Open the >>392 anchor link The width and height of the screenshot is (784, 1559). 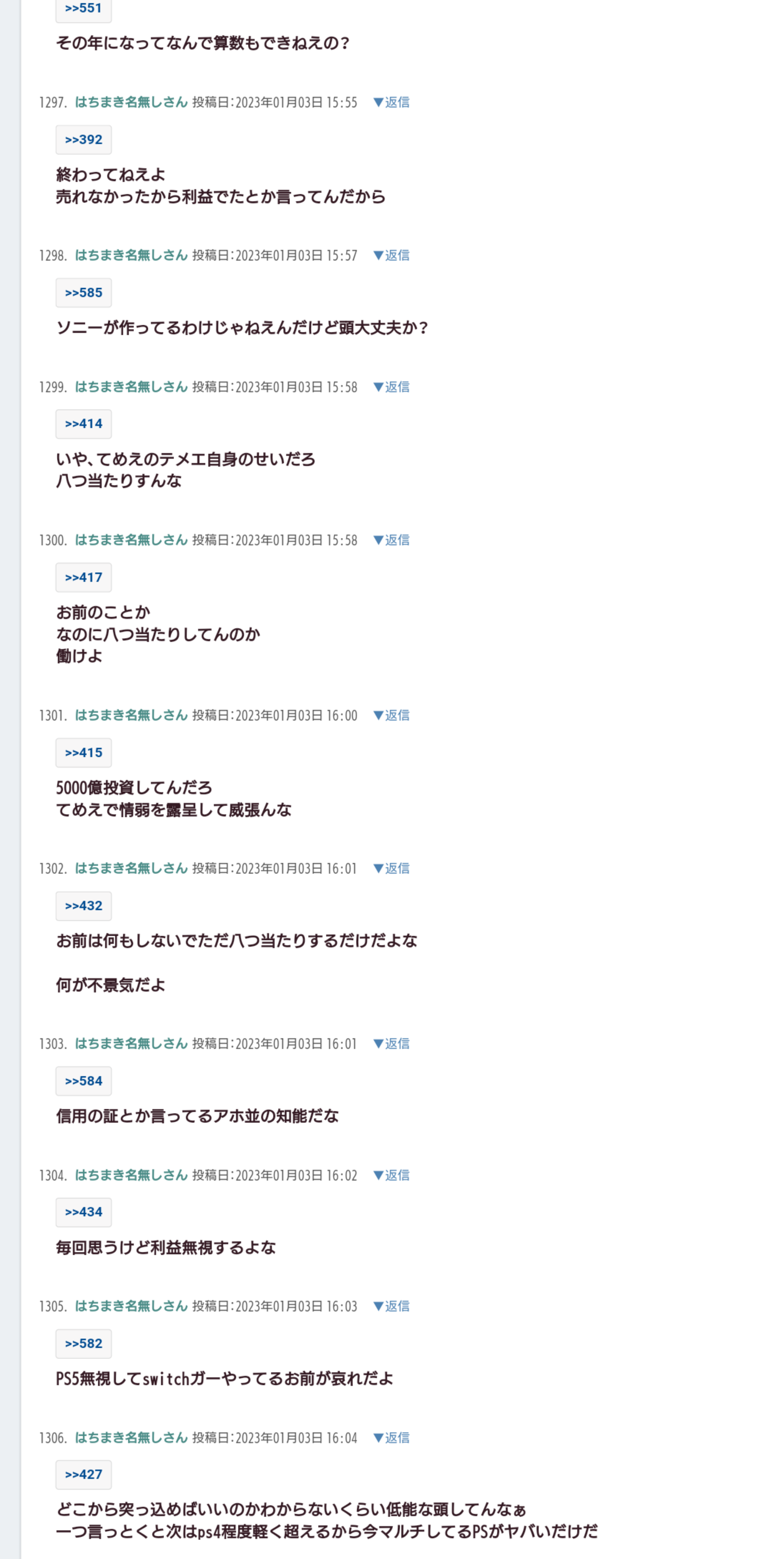(83, 140)
